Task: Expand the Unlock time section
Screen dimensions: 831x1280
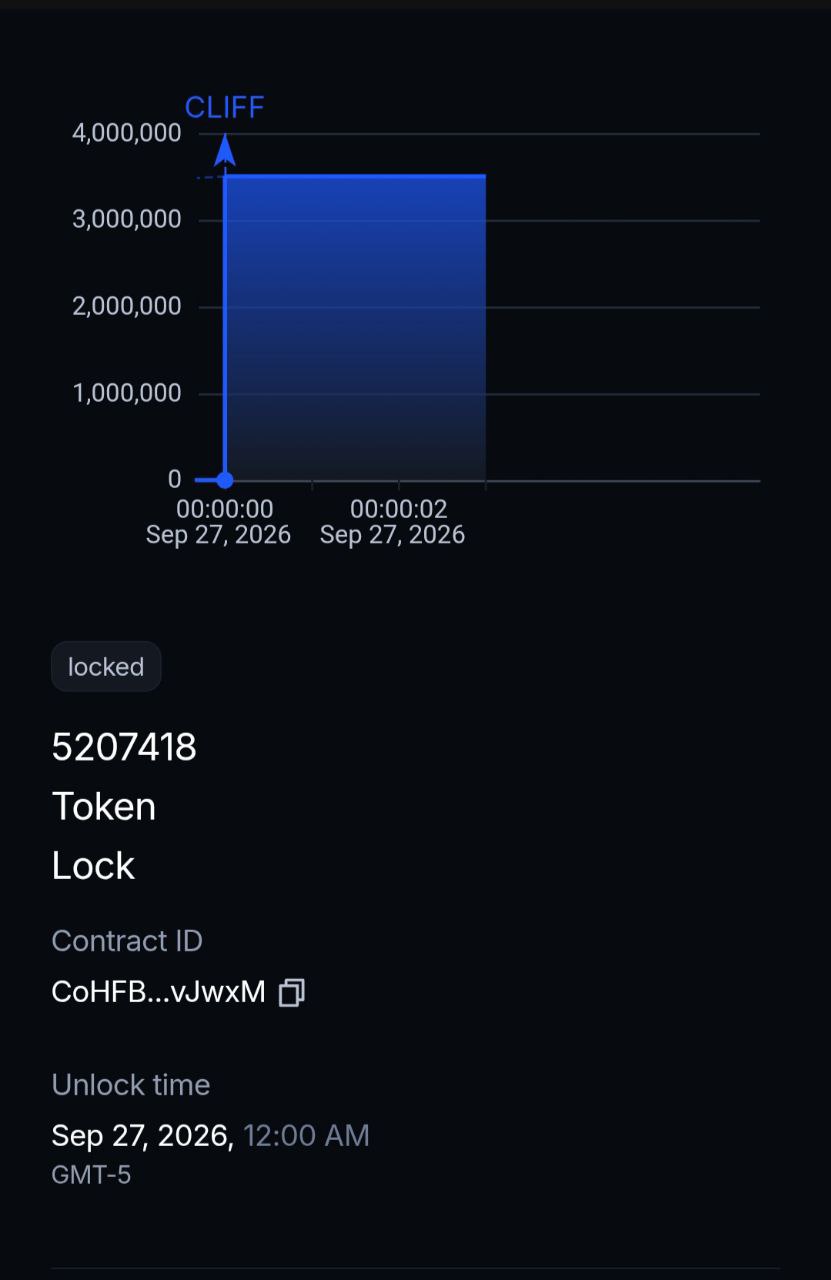Action: tap(130, 1084)
